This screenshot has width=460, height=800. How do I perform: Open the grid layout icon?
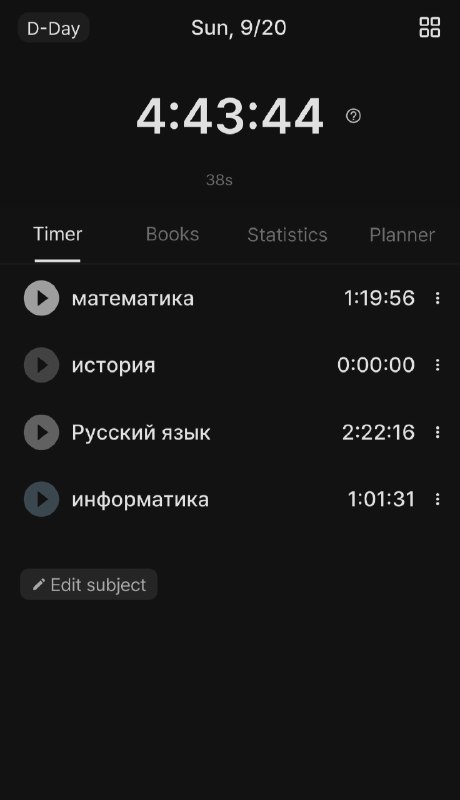click(x=429, y=28)
